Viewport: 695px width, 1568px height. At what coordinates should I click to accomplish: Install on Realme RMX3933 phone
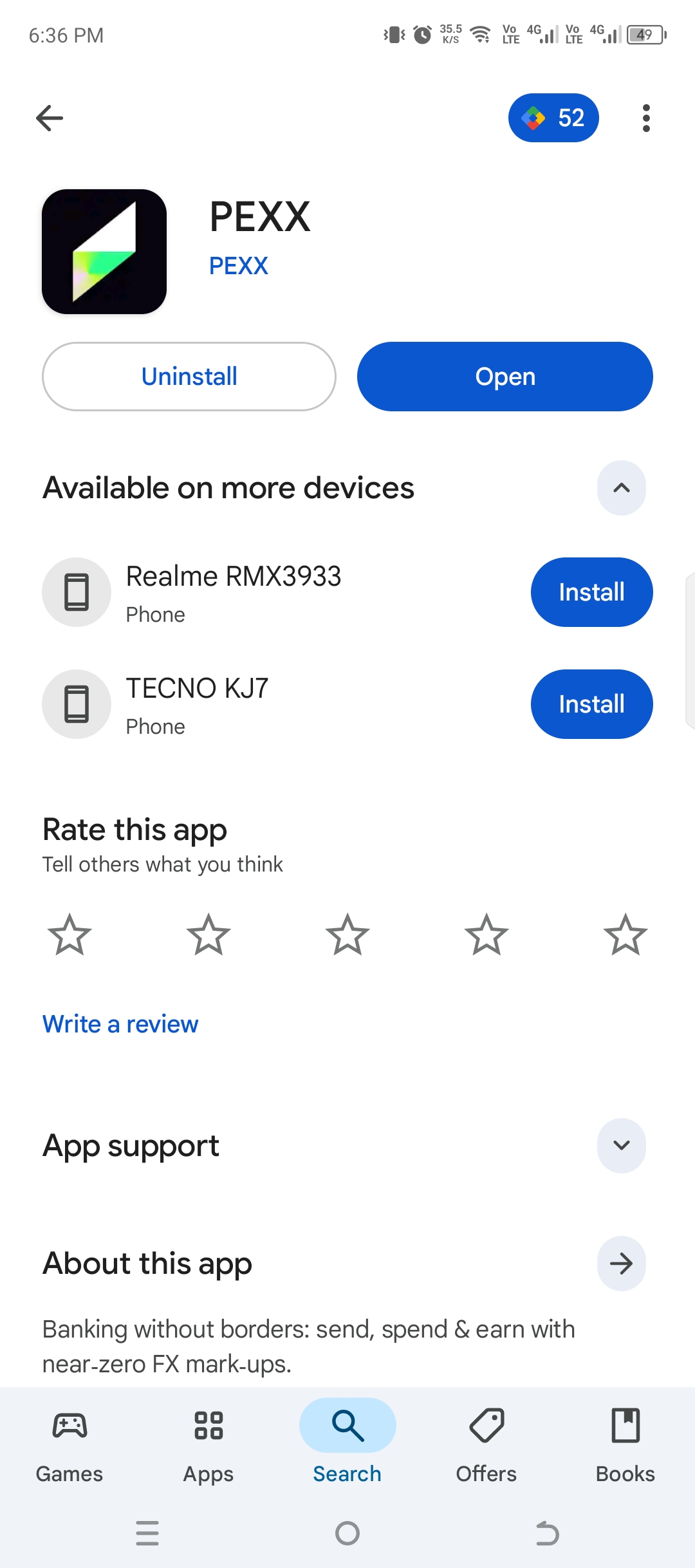point(591,592)
